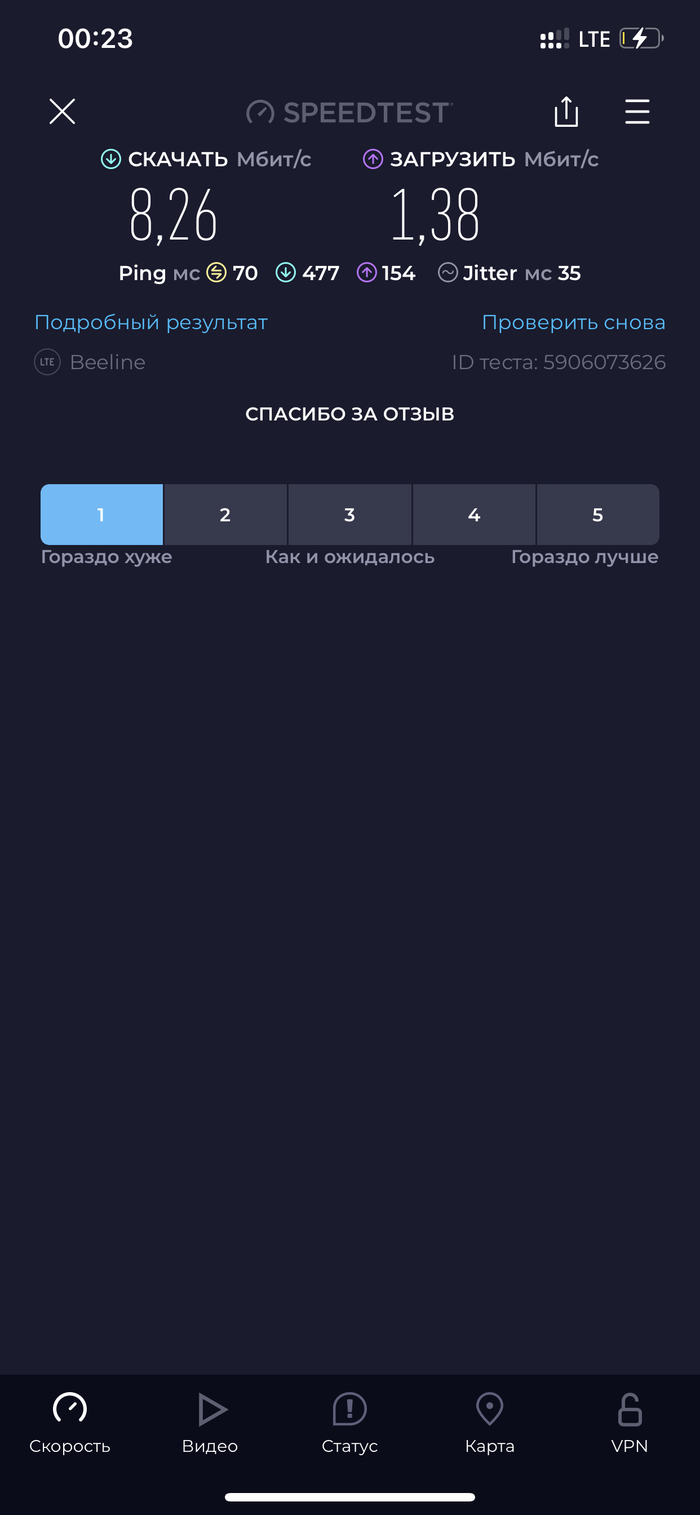Viewport: 700px width, 1515px height.
Task: Open the VPN tab
Action: click(630, 1422)
